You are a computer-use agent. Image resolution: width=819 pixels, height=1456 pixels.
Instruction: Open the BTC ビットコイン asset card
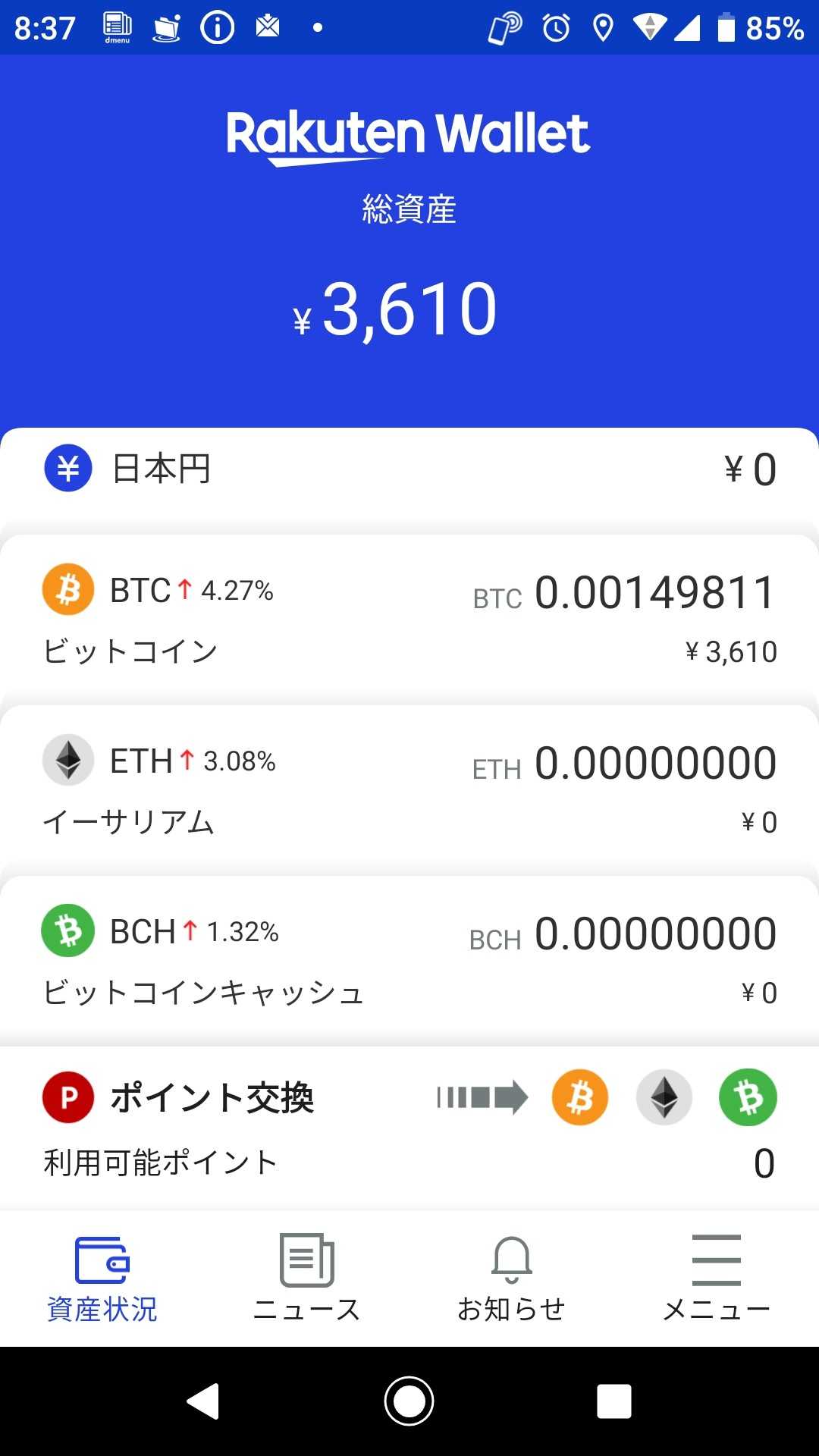(409, 620)
